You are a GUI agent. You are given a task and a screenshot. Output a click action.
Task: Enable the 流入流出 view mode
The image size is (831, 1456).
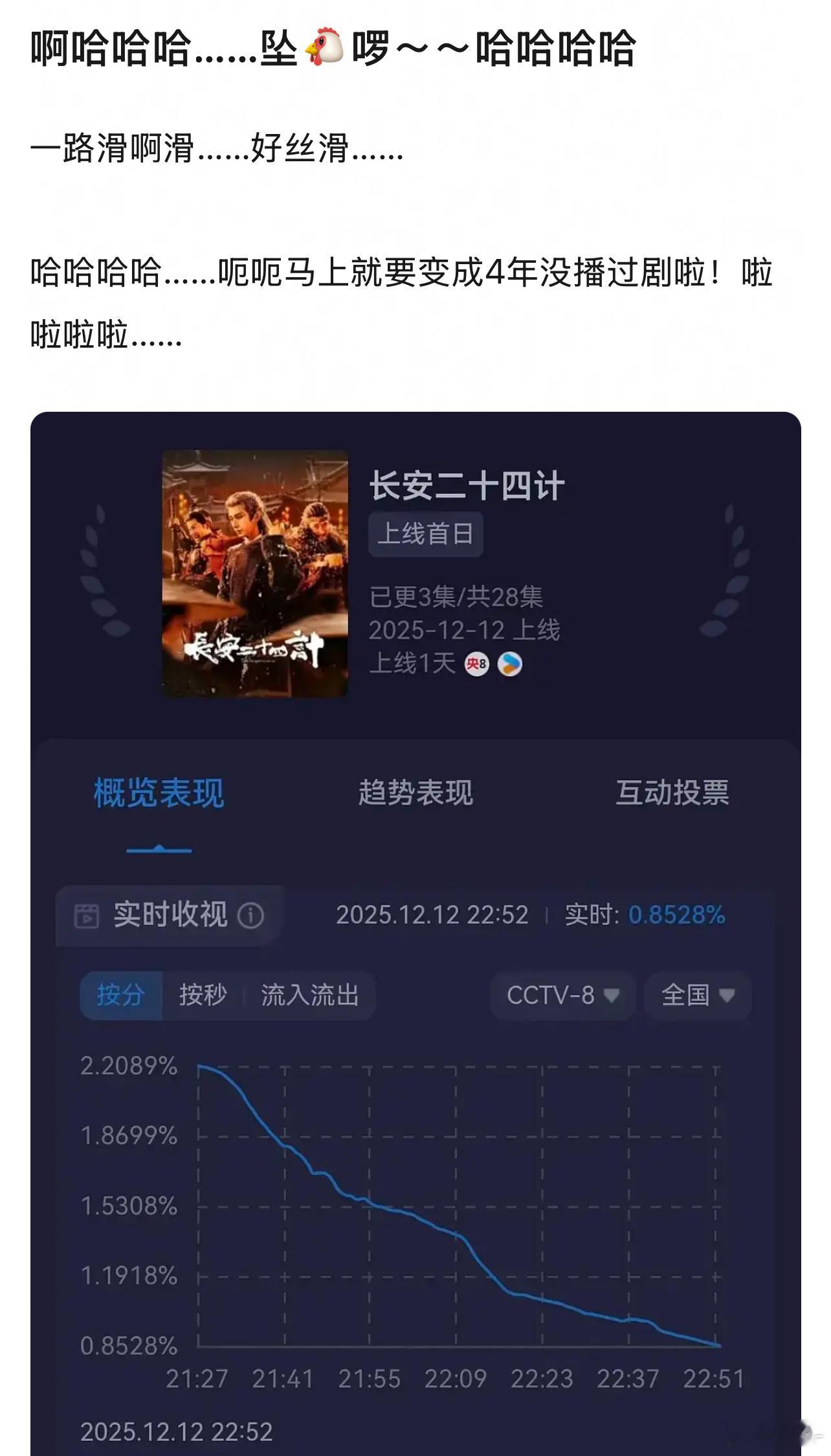coord(311,996)
